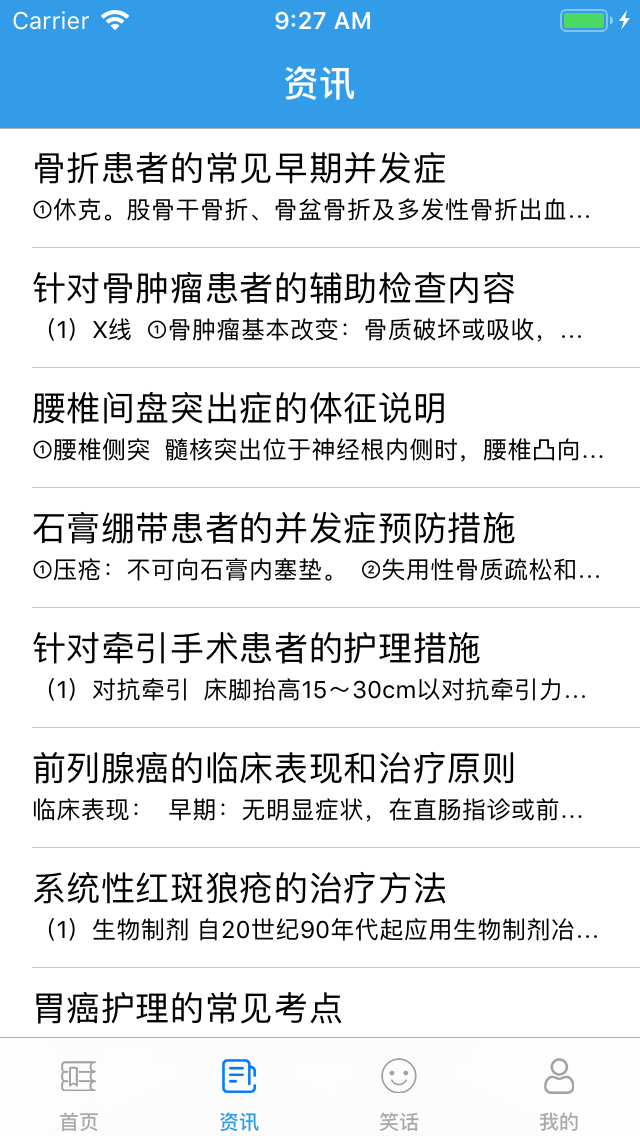This screenshot has width=640, height=1136.
Task: Open the 腰椎间盘突出症的体征说明 article
Action: [x=320, y=427]
